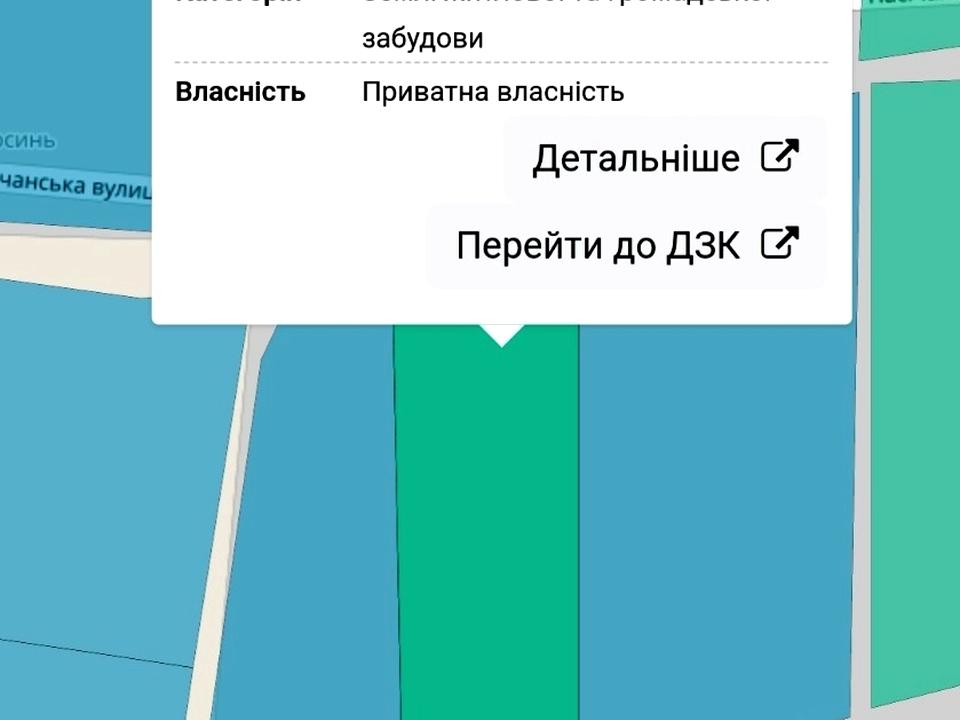Open the Детальніше details link

[665, 158]
